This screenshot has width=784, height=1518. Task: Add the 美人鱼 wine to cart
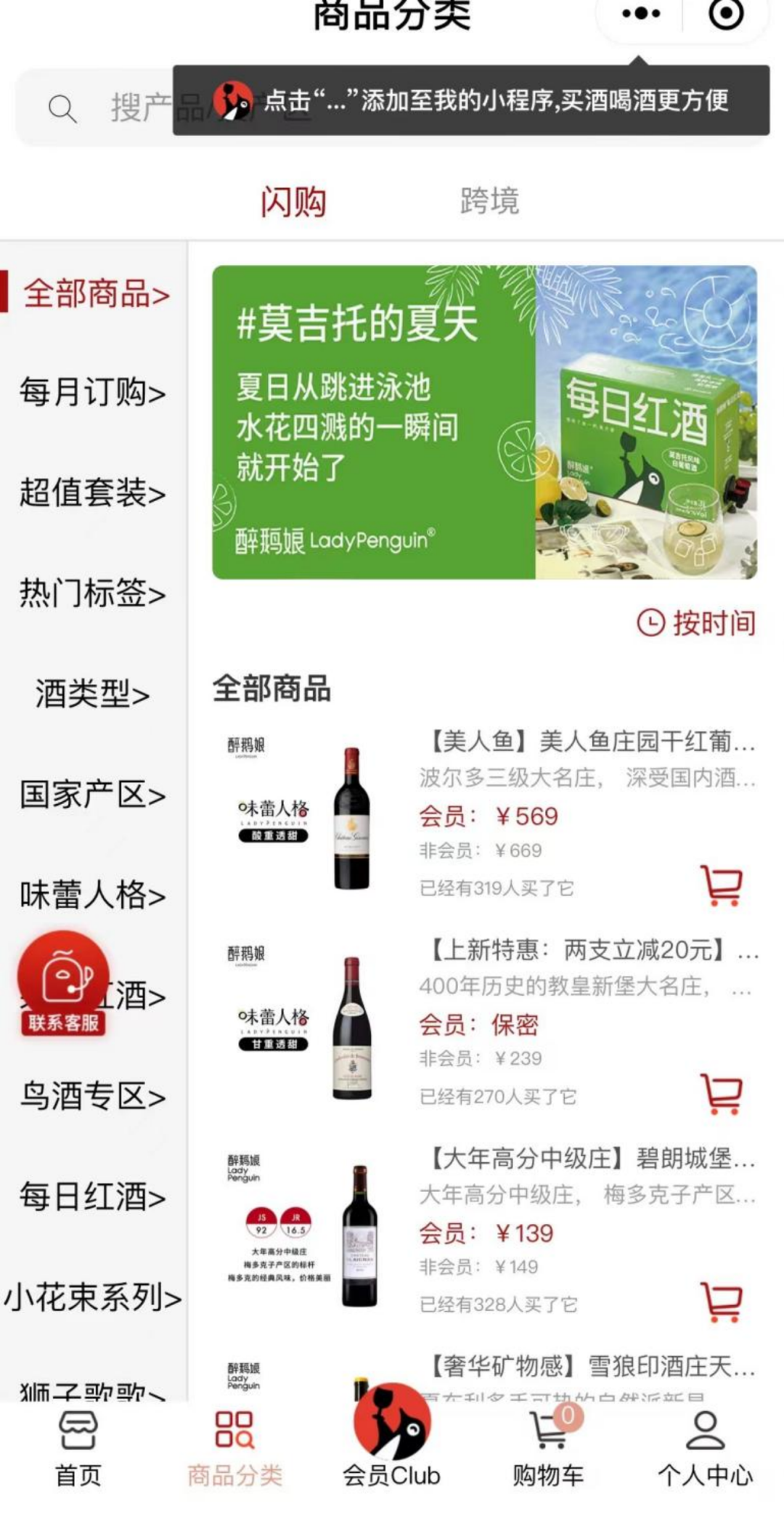pyautogui.click(x=721, y=885)
